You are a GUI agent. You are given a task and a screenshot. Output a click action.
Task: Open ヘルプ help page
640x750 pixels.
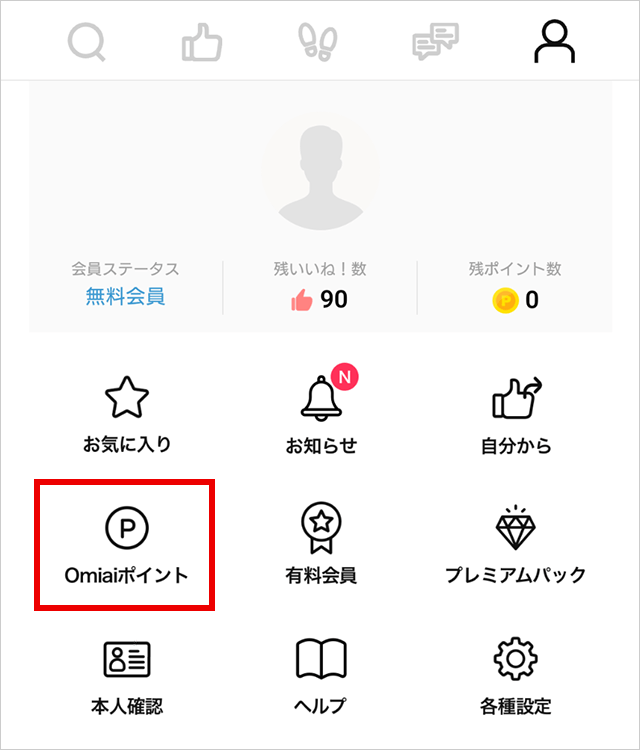(x=320, y=676)
